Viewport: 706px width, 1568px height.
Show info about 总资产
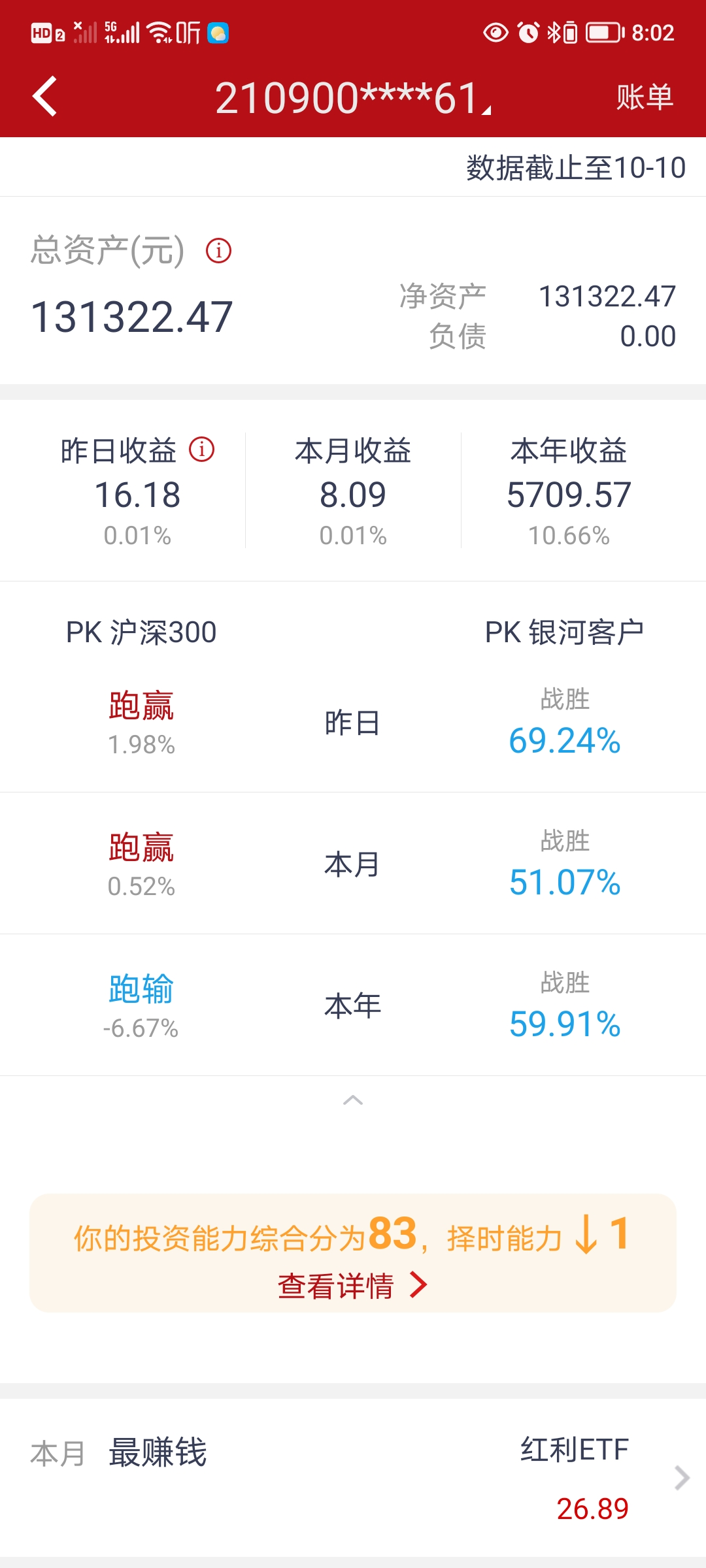click(x=218, y=251)
